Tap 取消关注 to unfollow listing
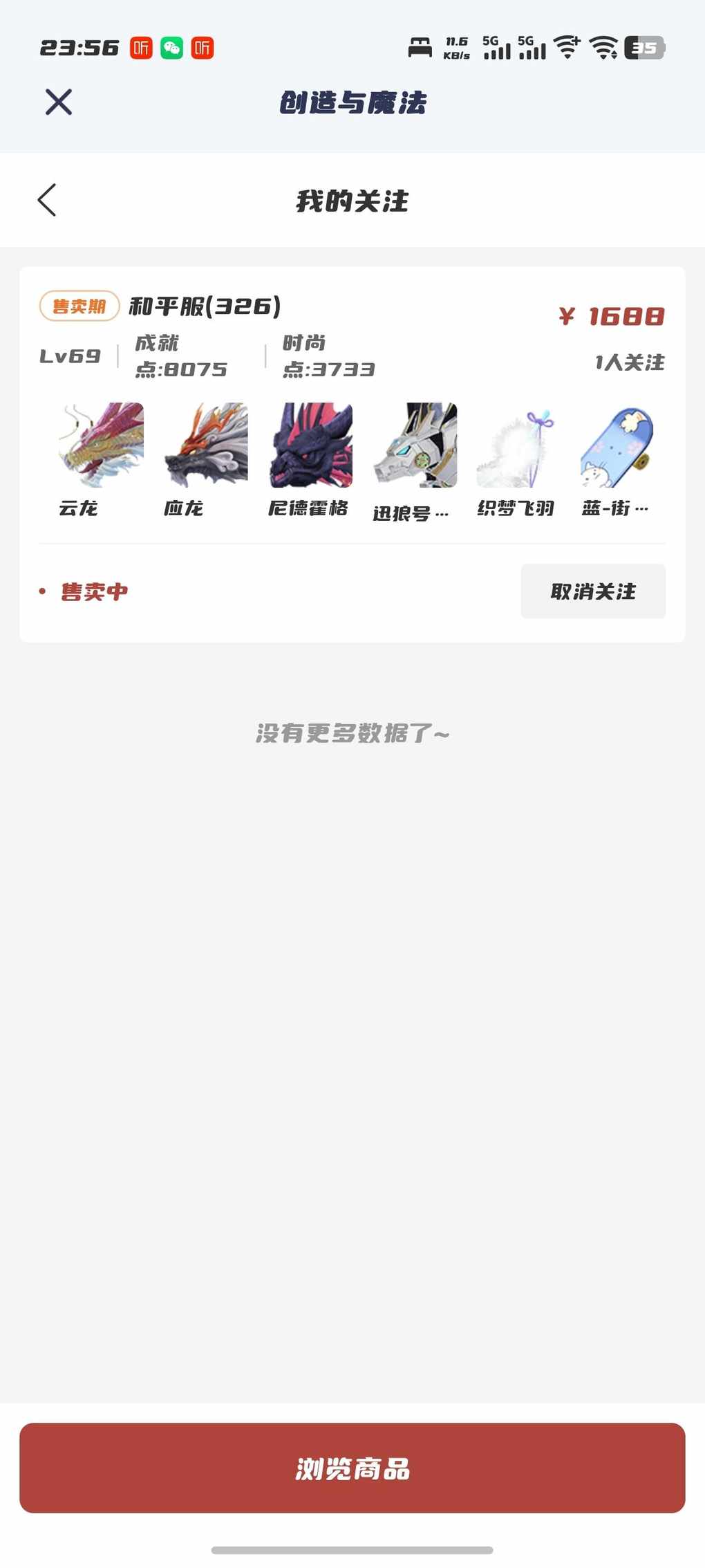 pyautogui.click(x=592, y=591)
